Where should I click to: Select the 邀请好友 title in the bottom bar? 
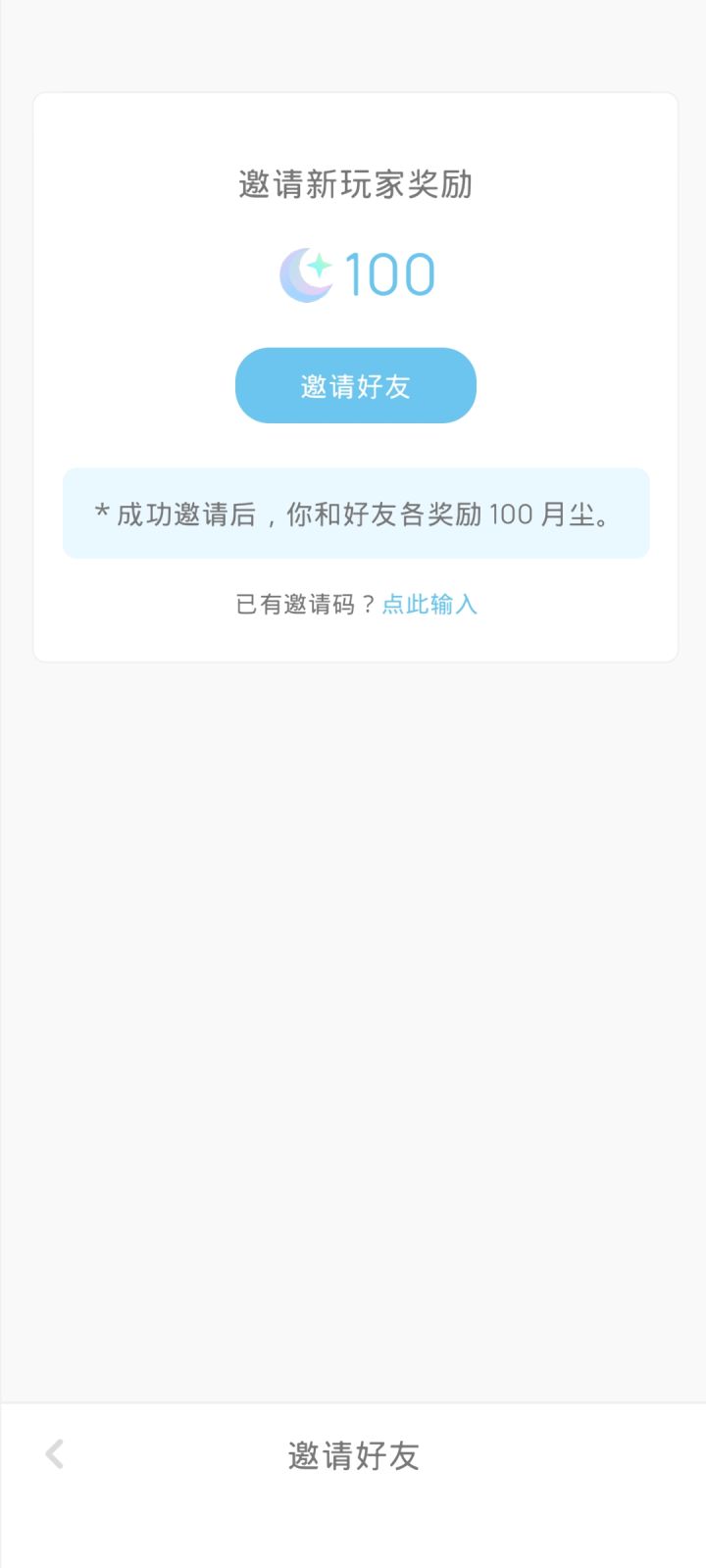(354, 1455)
